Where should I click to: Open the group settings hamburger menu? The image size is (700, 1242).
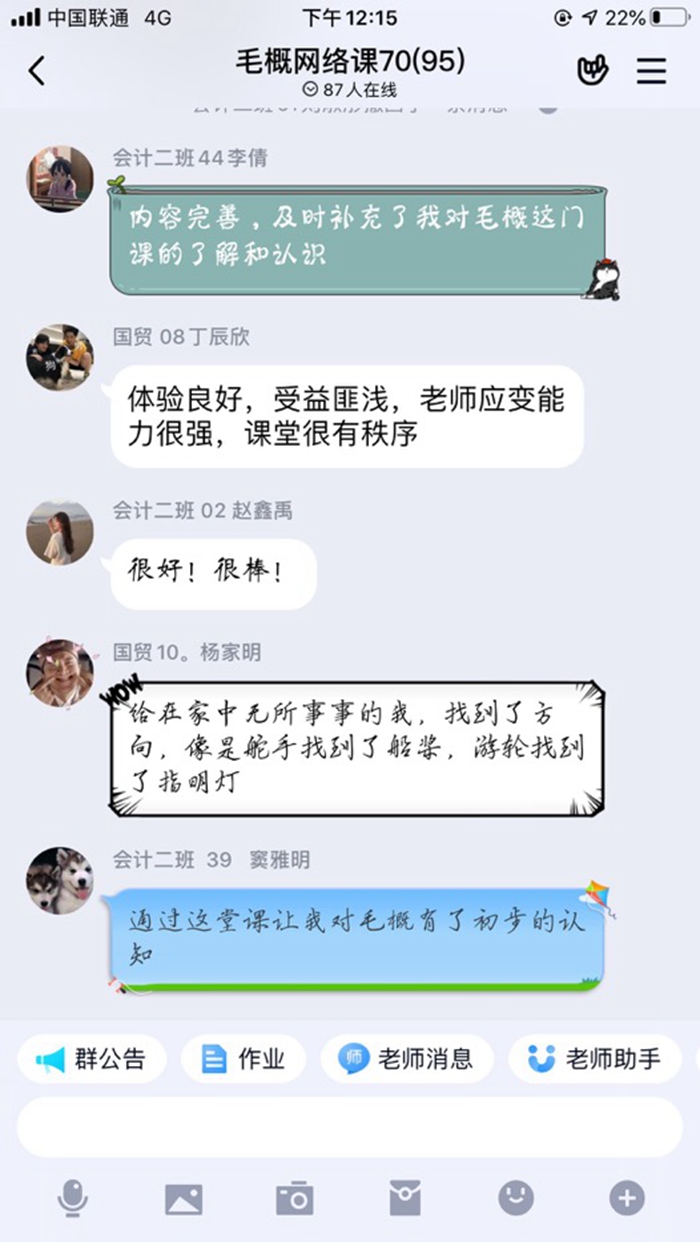(x=652, y=71)
